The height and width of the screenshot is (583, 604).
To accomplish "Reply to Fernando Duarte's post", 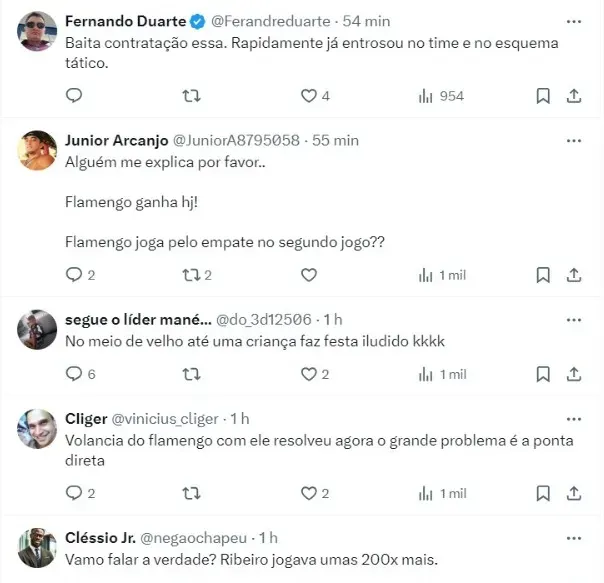I will pos(73,96).
